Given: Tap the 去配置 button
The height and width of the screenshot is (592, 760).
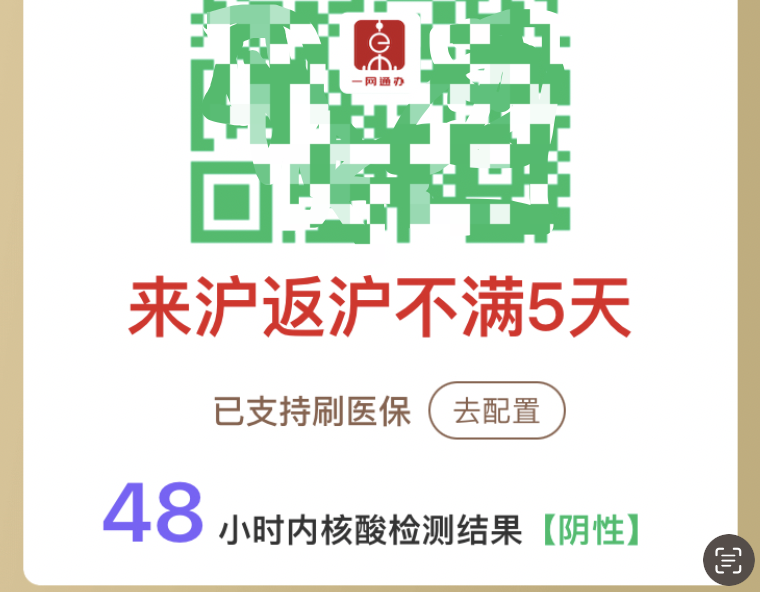Looking at the screenshot, I should (497, 411).
